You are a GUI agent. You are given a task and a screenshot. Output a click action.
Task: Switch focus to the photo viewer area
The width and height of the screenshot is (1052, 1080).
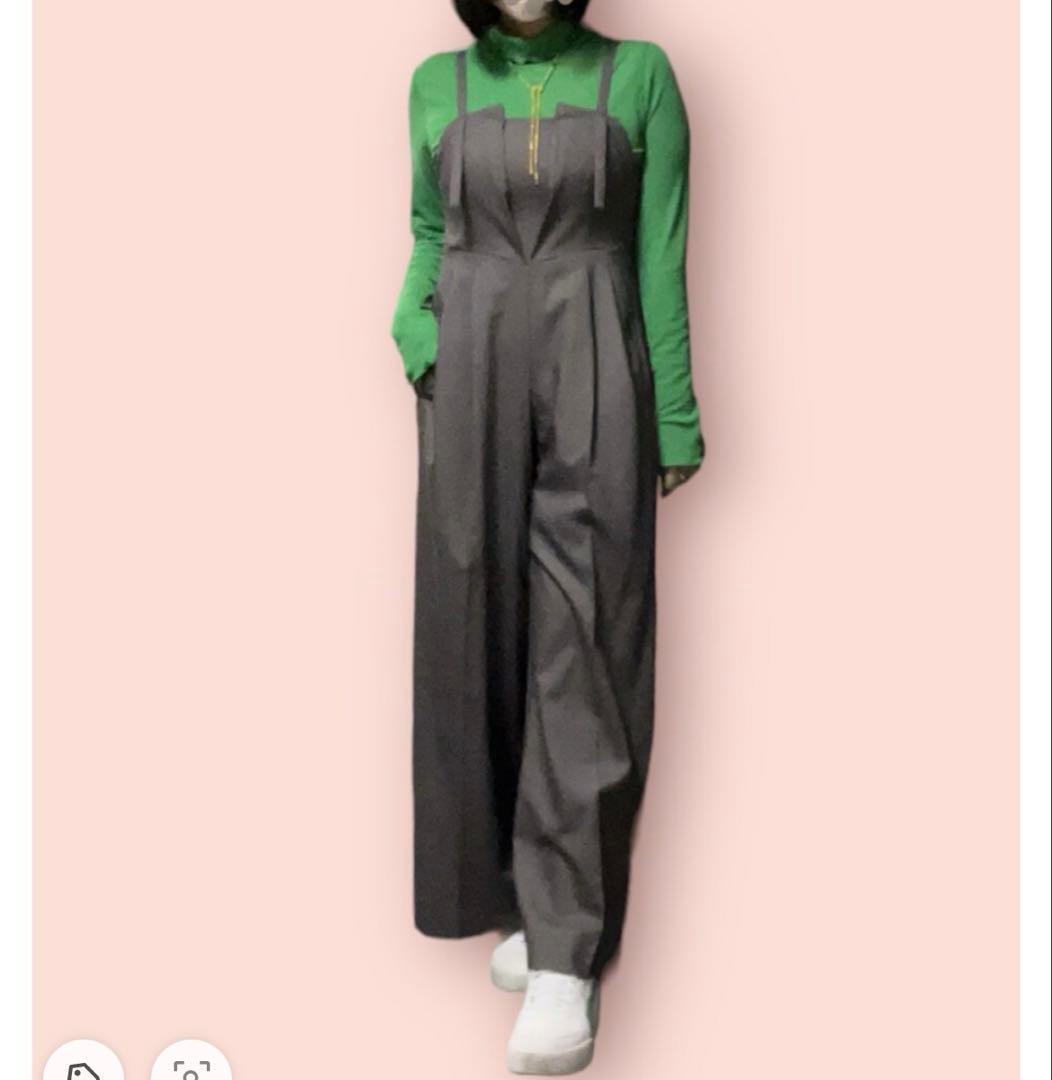click(x=526, y=540)
